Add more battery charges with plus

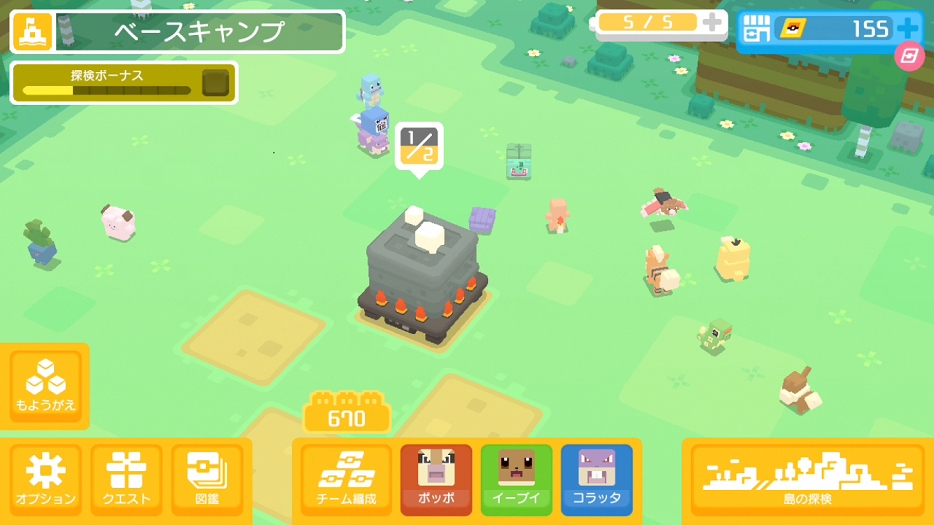tap(712, 23)
